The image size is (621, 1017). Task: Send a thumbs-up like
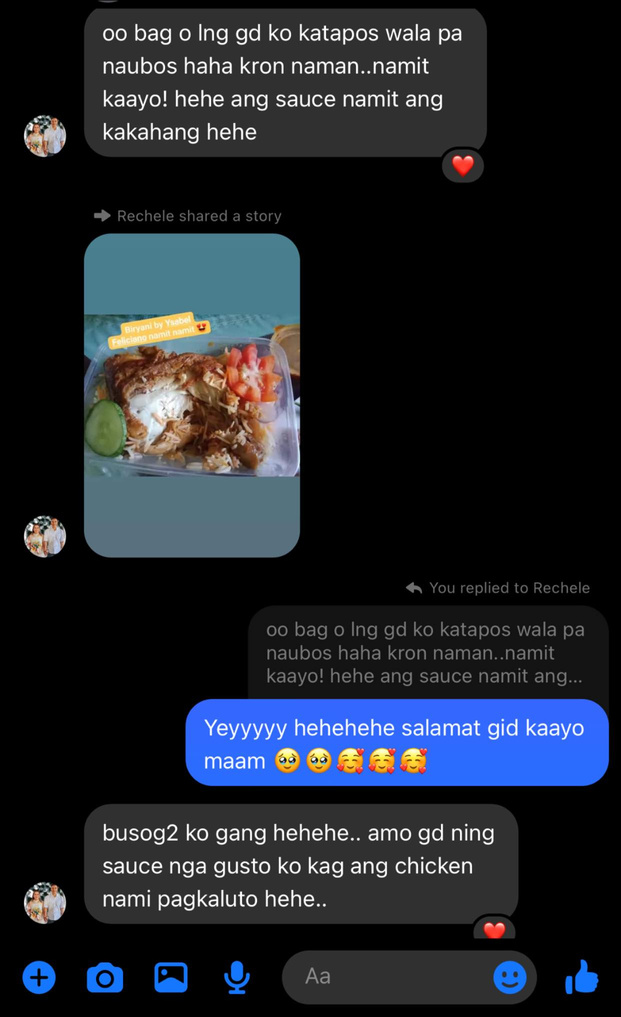point(582,977)
